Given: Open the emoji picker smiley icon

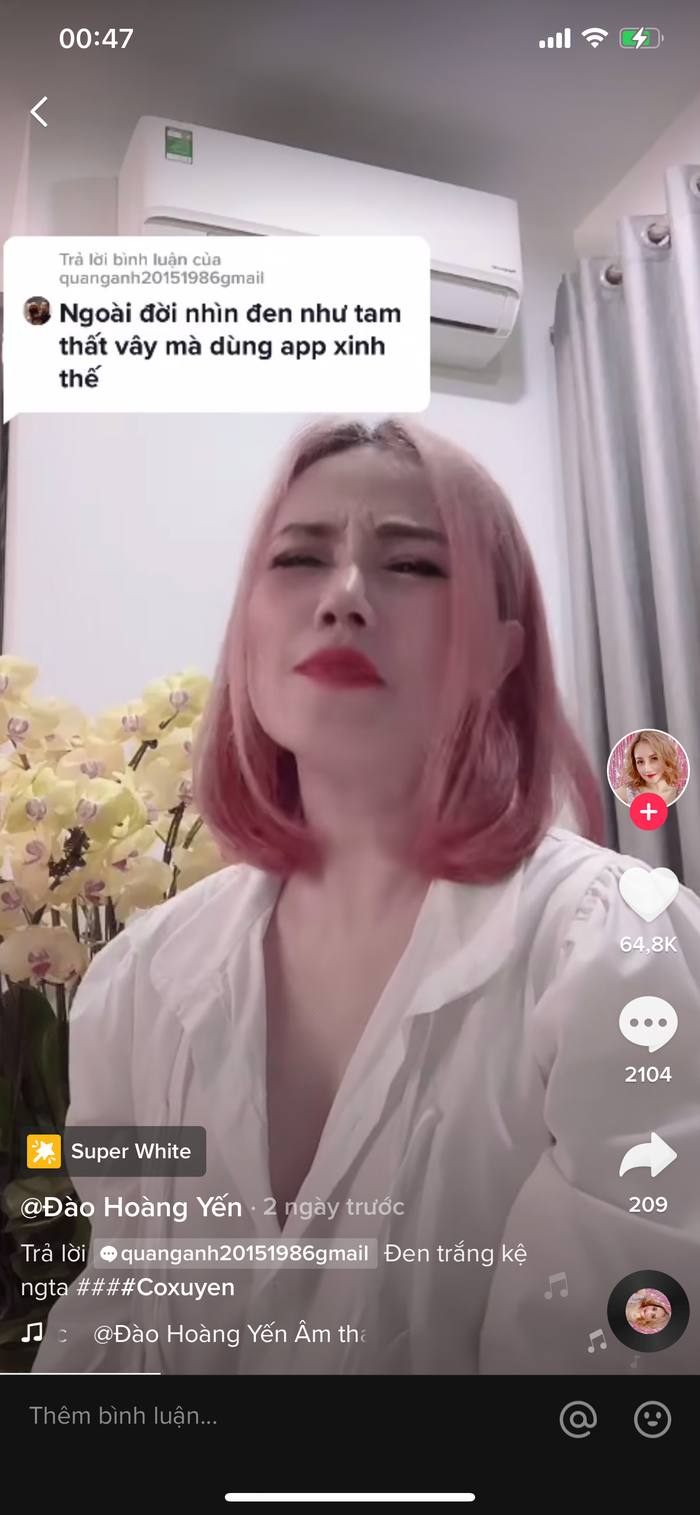Looking at the screenshot, I should (652, 1417).
